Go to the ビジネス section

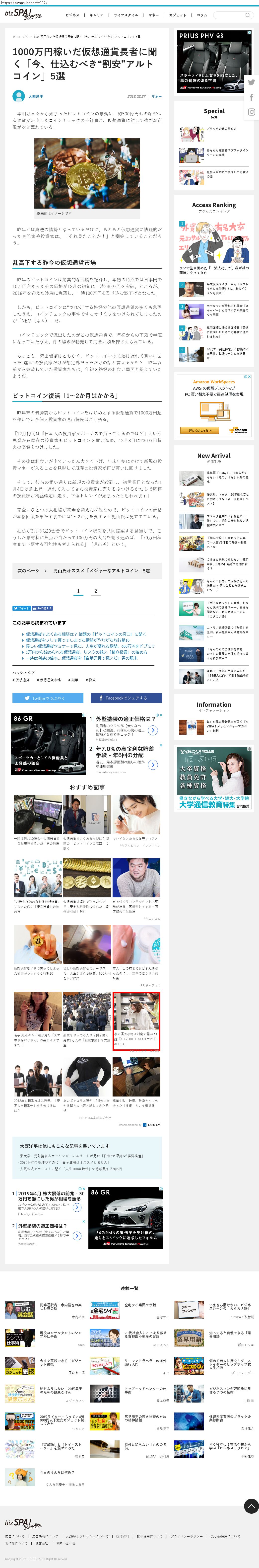point(72,15)
